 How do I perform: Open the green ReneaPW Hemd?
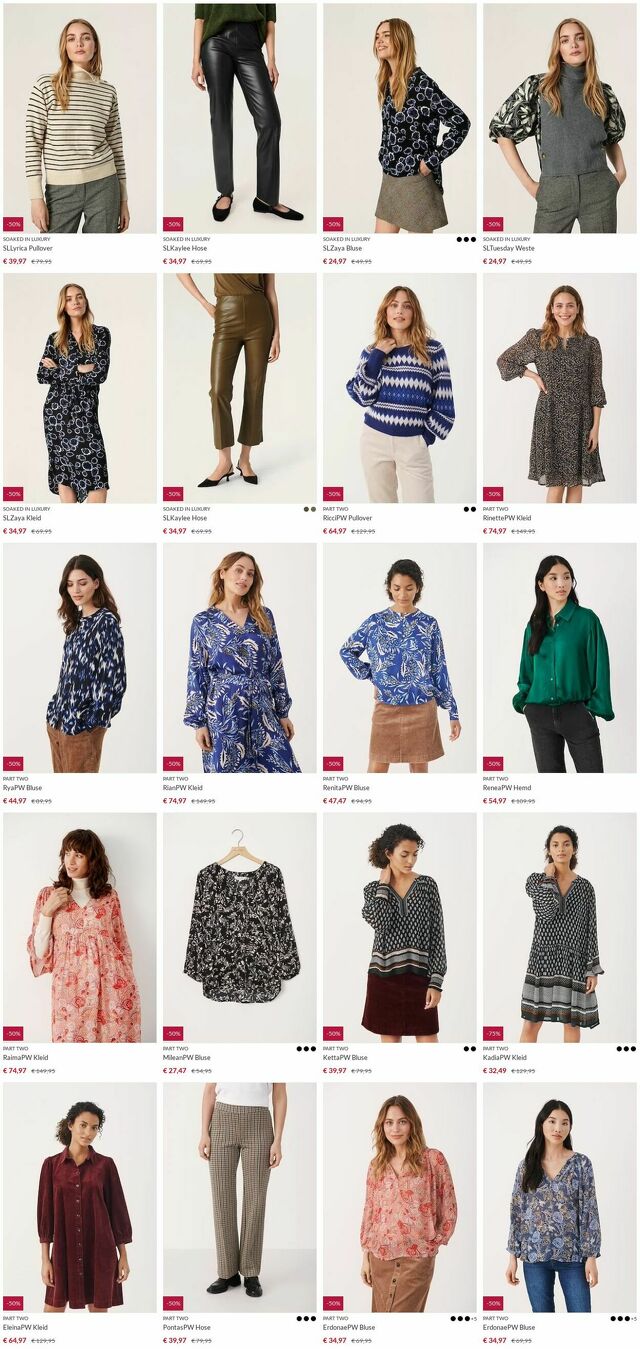pyautogui.click(x=559, y=658)
